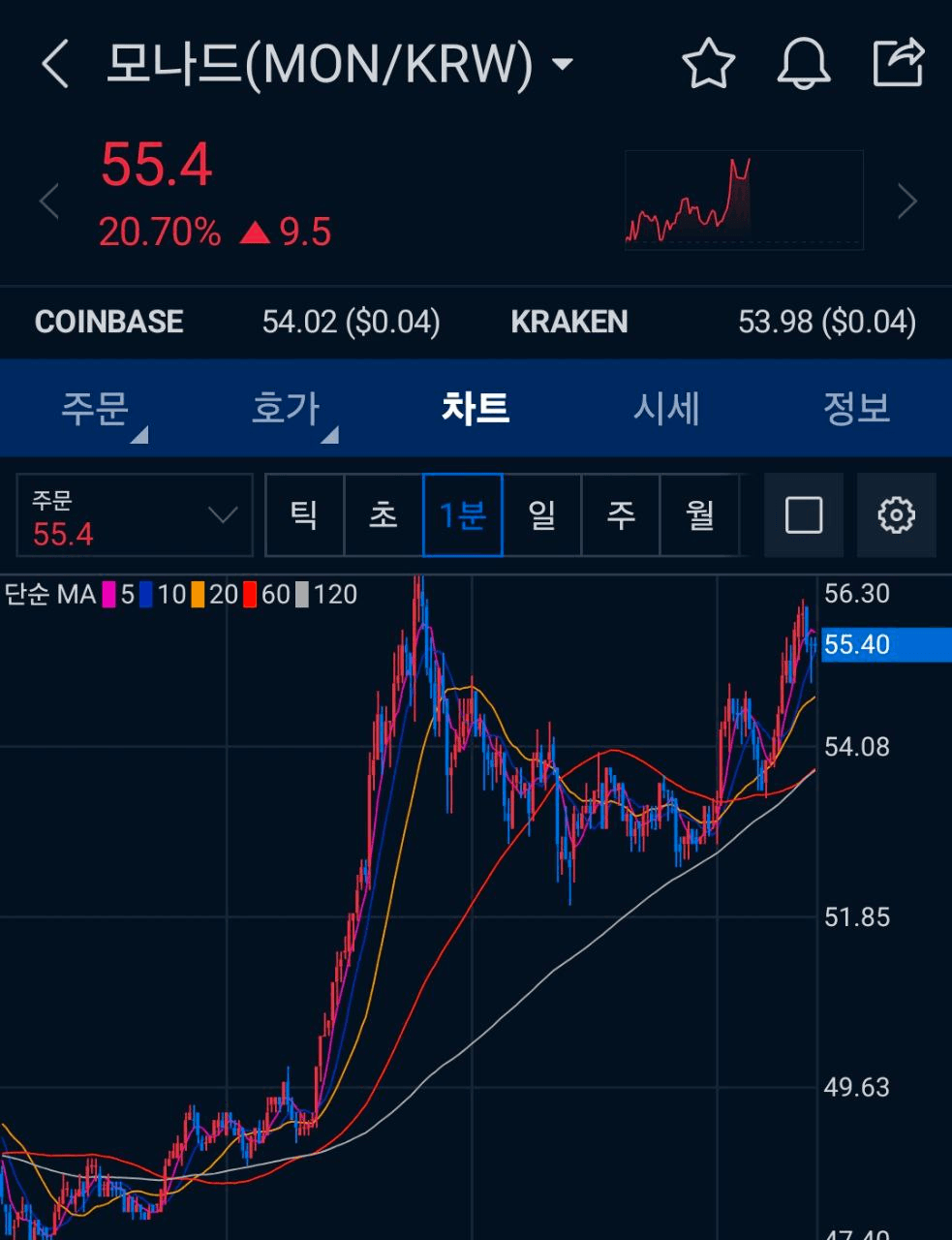Open chart settings gear
The height and width of the screenshot is (1240, 952).
(896, 515)
